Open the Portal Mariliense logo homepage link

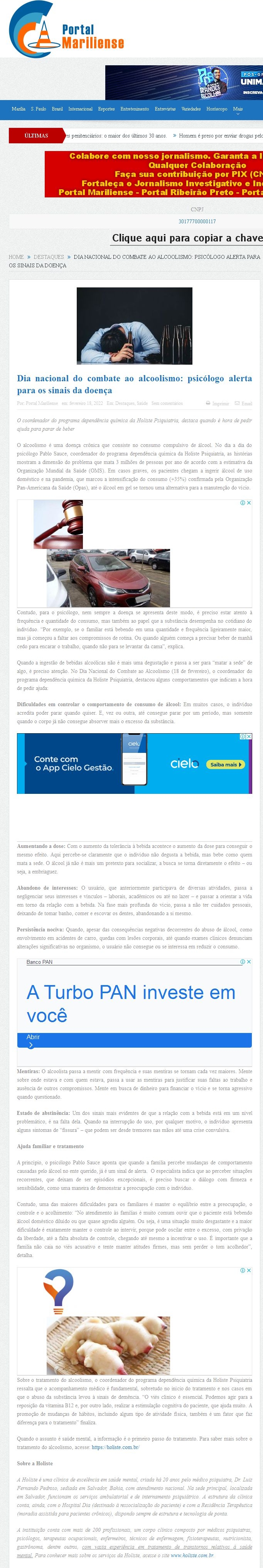tap(67, 31)
